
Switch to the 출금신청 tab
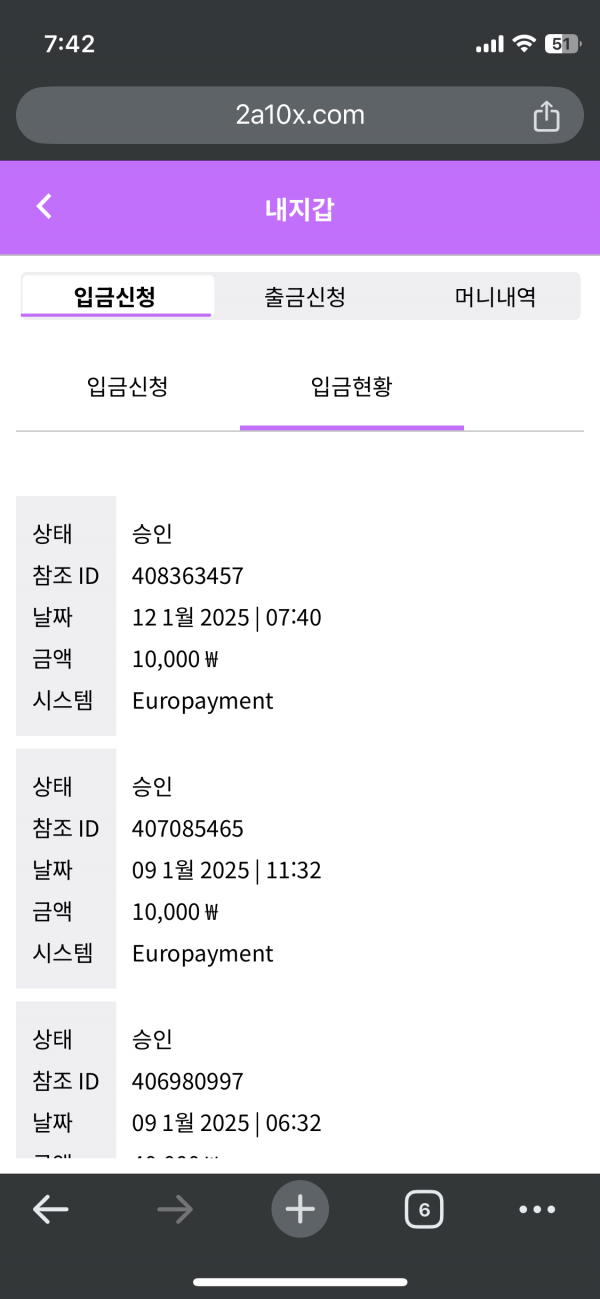[305, 297]
